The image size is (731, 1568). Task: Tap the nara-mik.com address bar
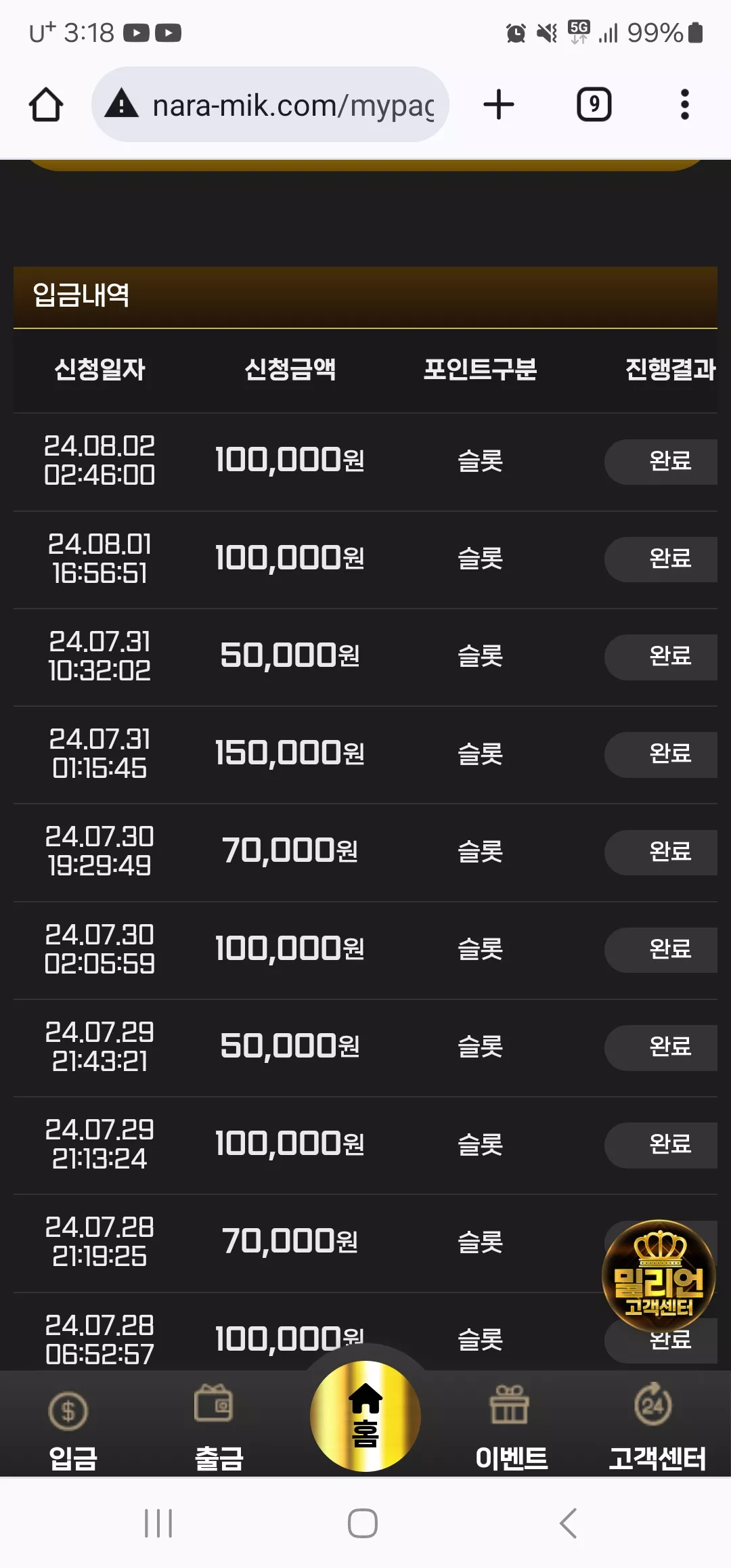(x=270, y=105)
